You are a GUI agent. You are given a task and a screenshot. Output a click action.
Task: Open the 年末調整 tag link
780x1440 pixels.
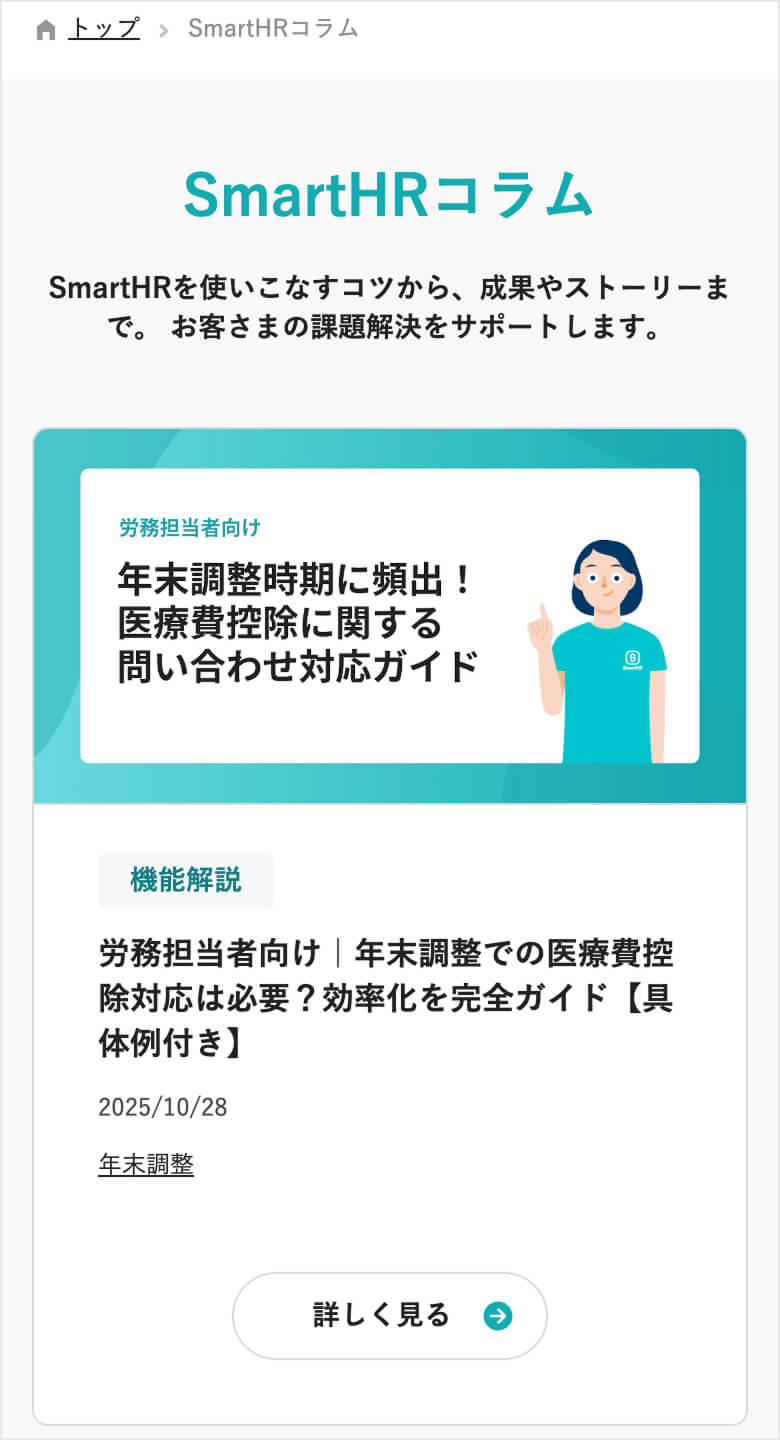pyautogui.click(x=146, y=1165)
